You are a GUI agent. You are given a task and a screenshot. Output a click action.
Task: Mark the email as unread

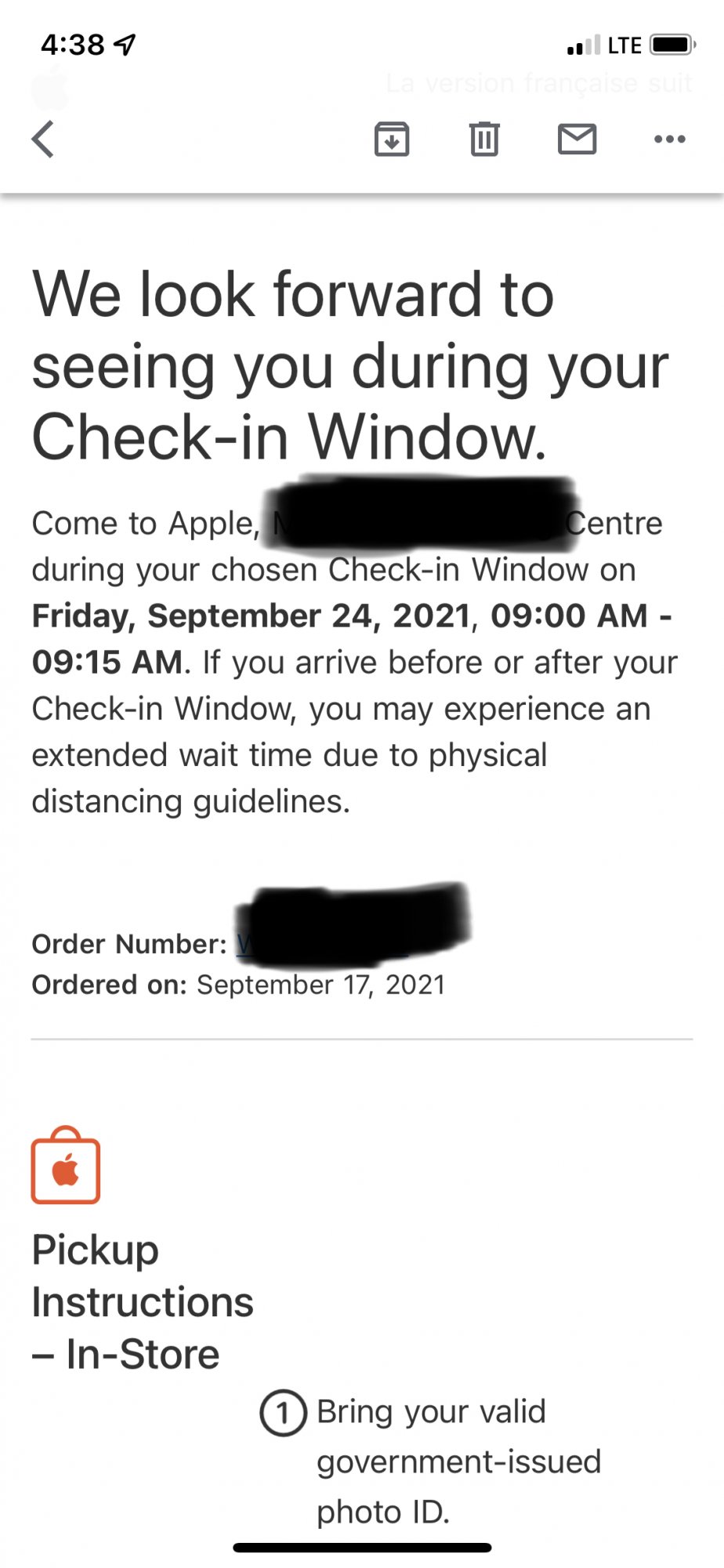pos(577,140)
